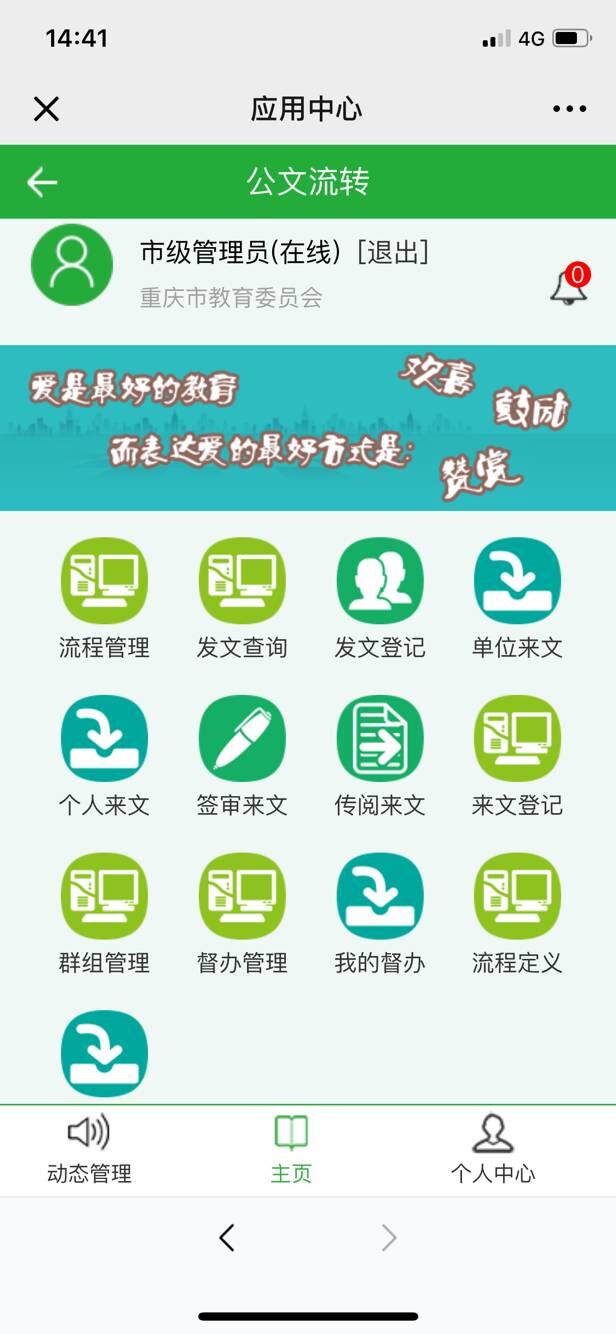The image size is (616, 1334).
Task: Switch to the 动态管理 tab
Action: pyautogui.click(x=89, y=1151)
